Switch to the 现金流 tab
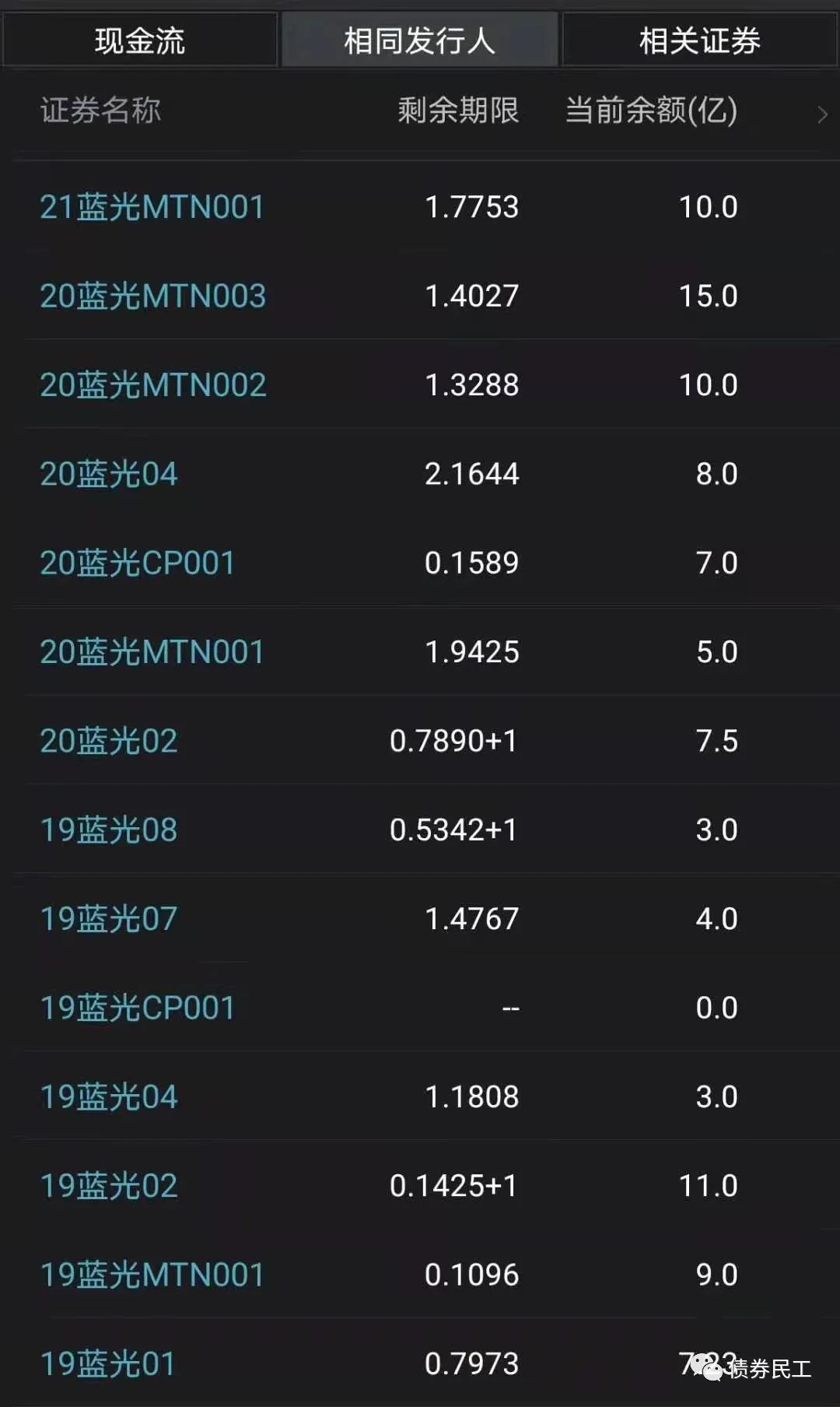Screen dimensions: 840x1407 (x=140, y=40)
